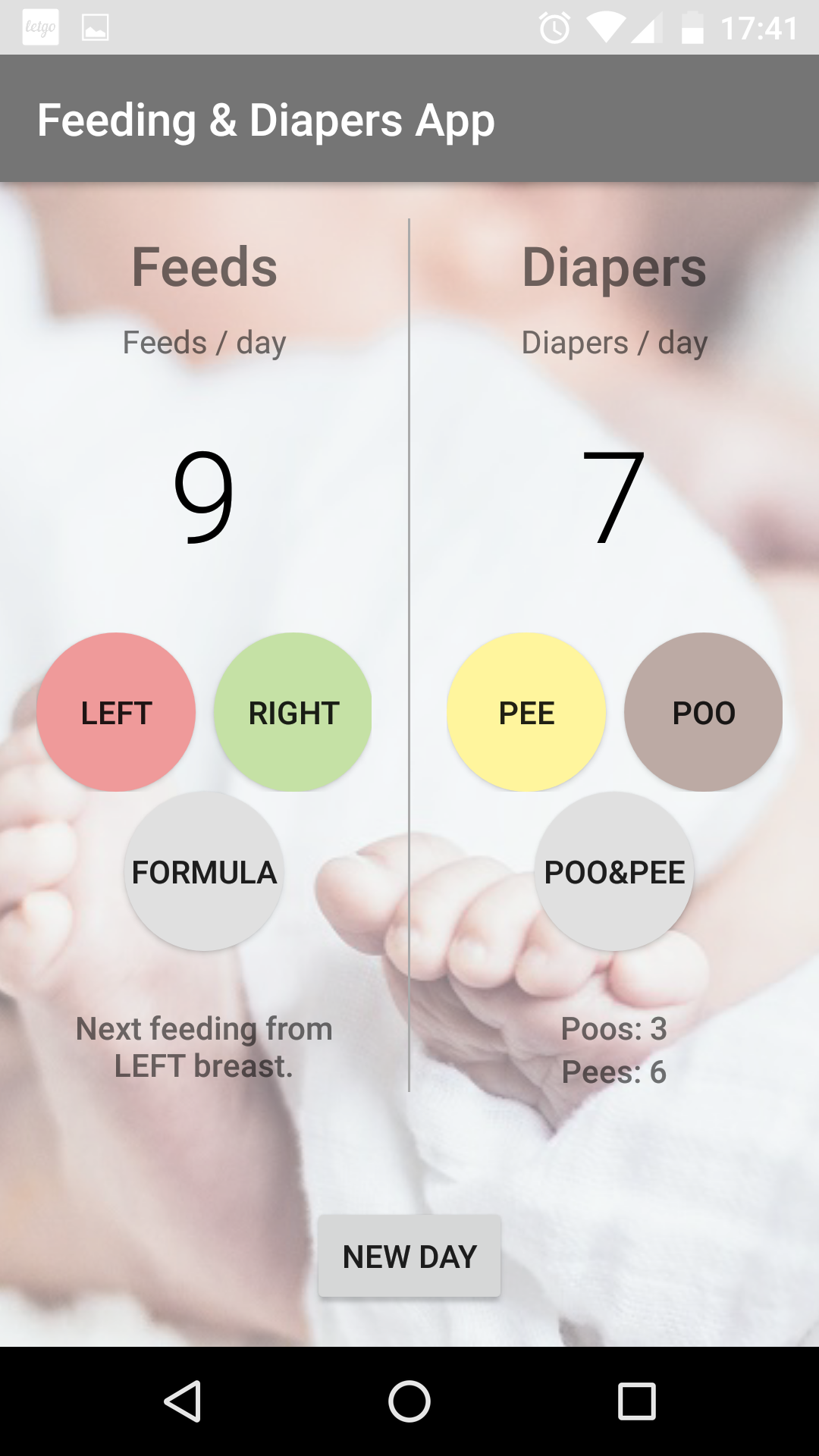
Task: Tap the next feeding reminder text
Action: tap(204, 1048)
